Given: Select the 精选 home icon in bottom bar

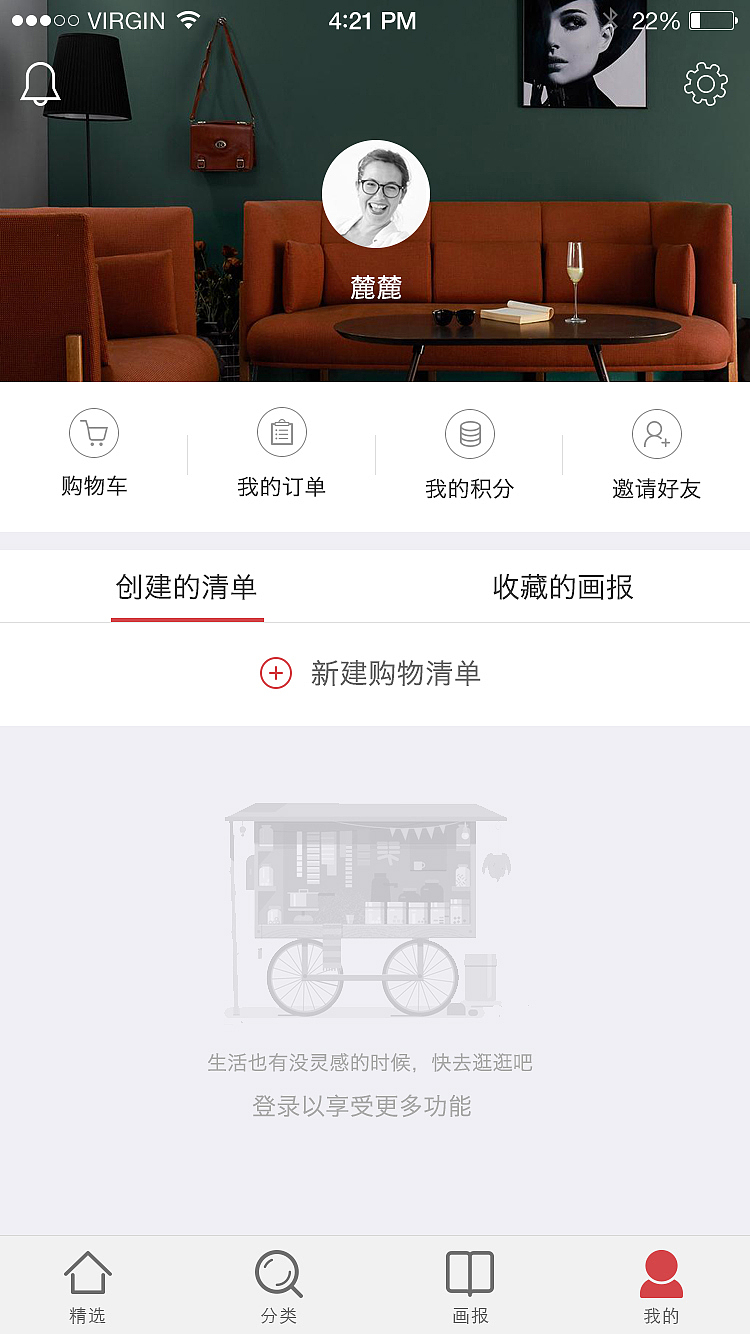Looking at the screenshot, I should click(88, 1272).
